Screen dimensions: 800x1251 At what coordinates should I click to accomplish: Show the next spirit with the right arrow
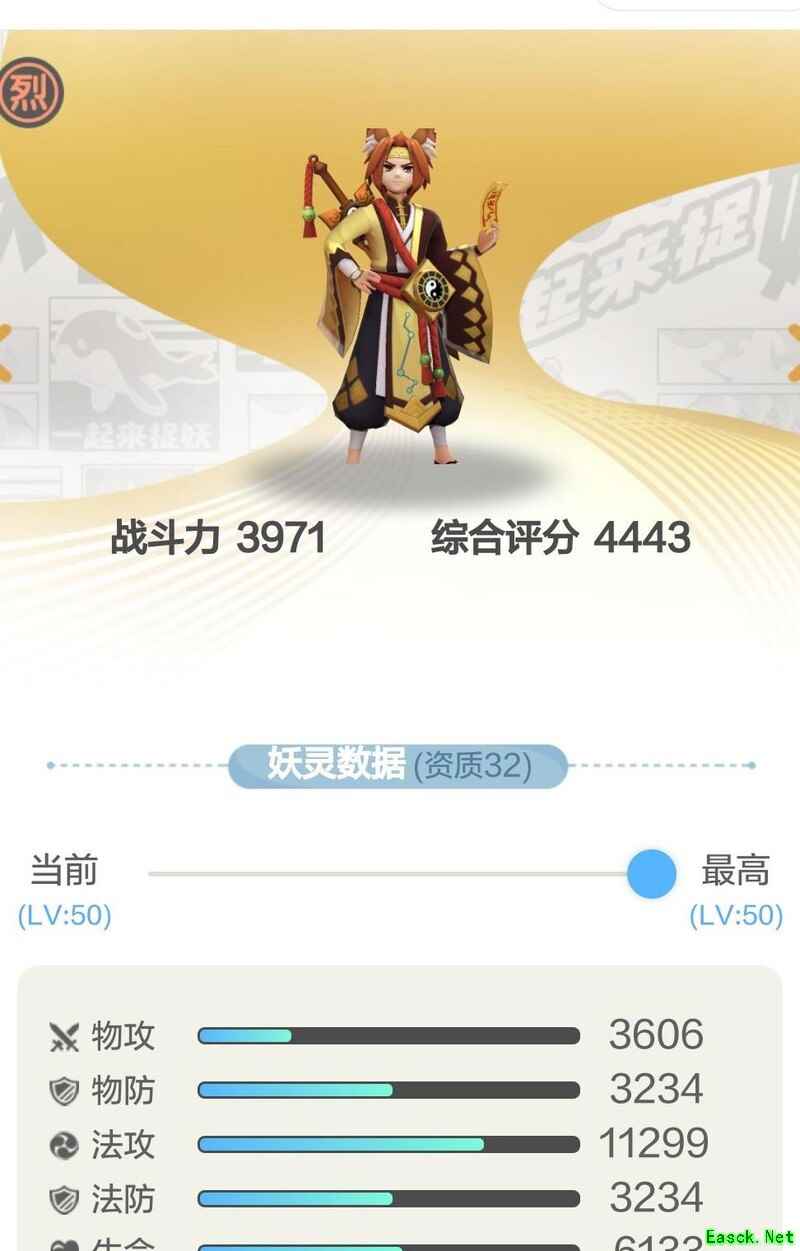tap(794, 352)
